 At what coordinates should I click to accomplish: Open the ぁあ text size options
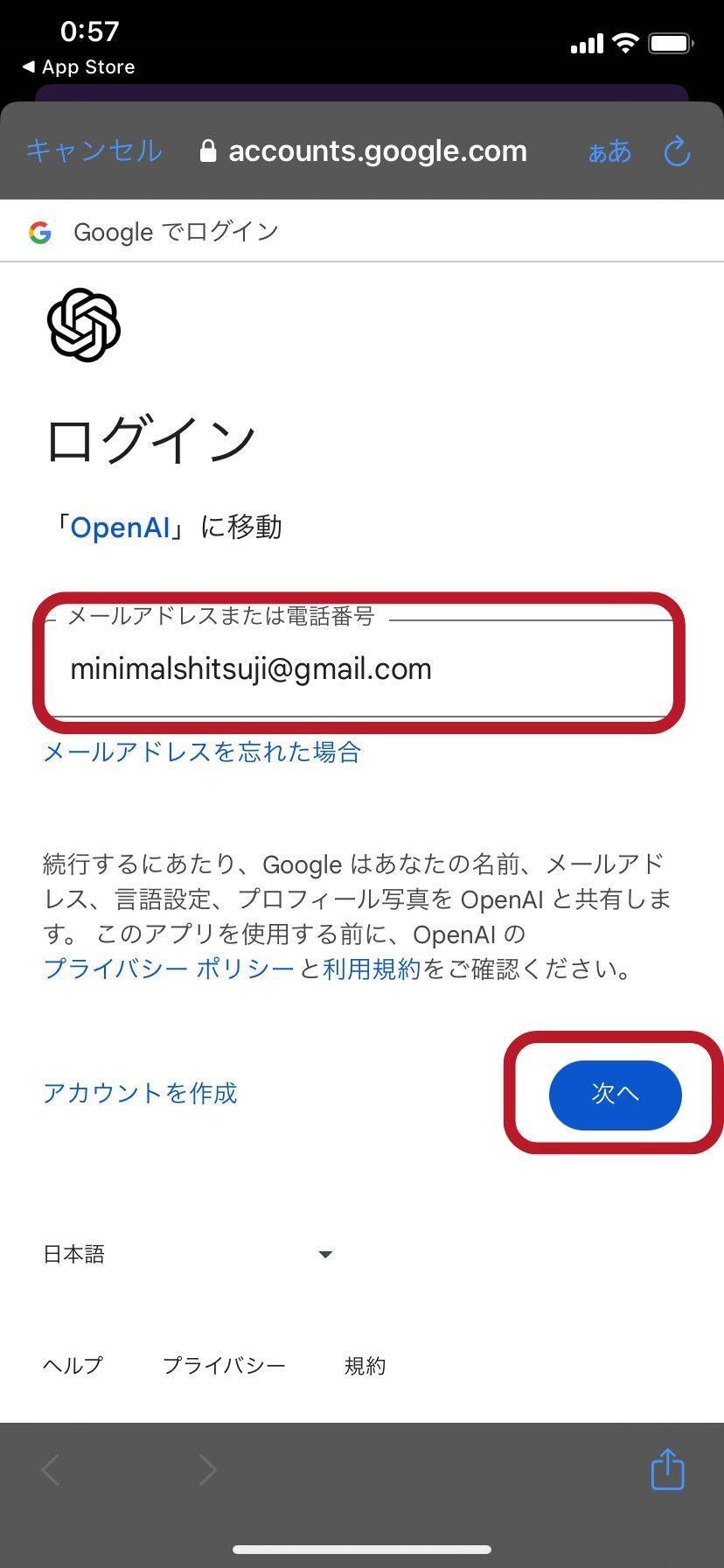[x=609, y=151]
